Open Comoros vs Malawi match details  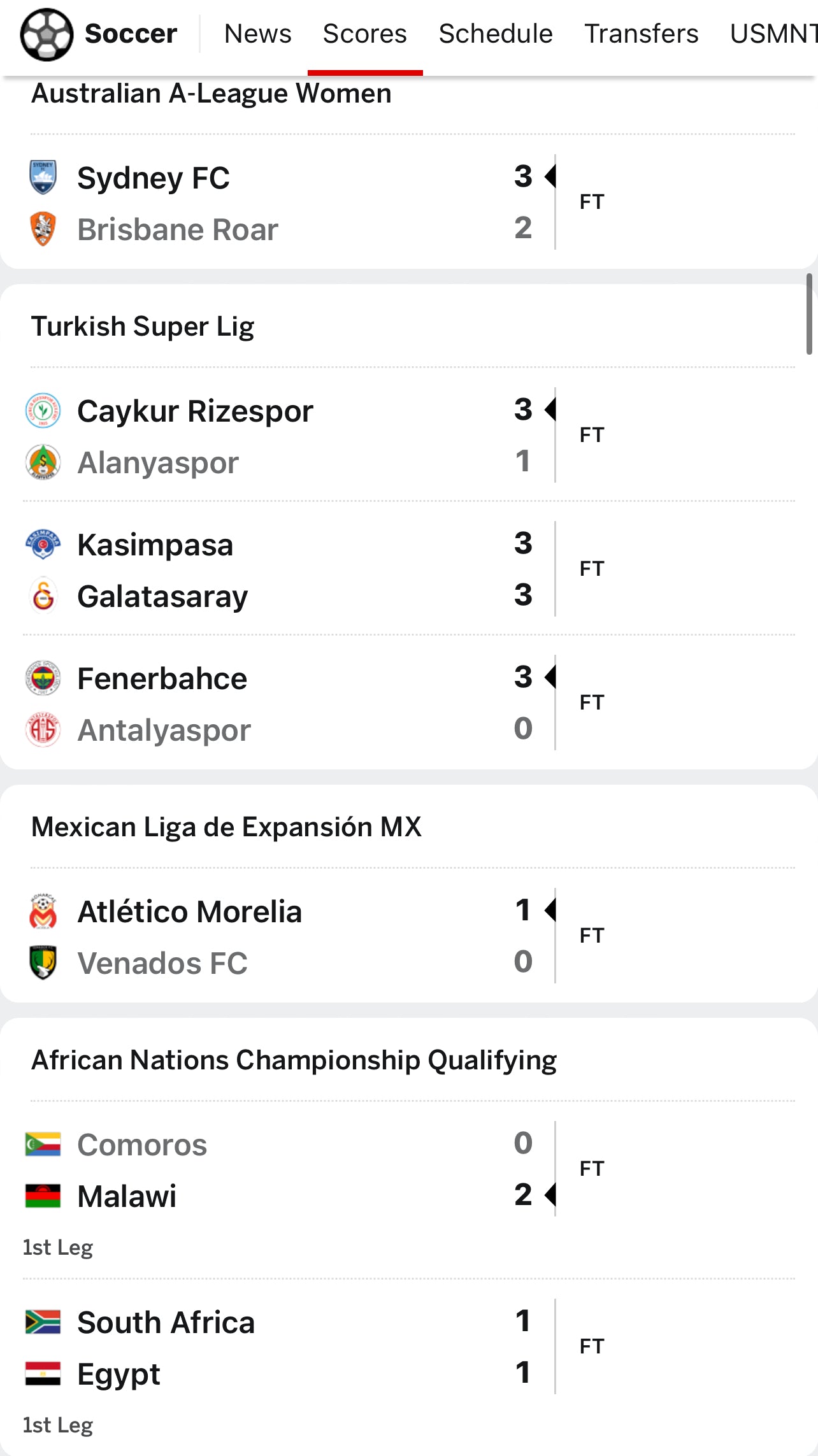click(409, 1190)
